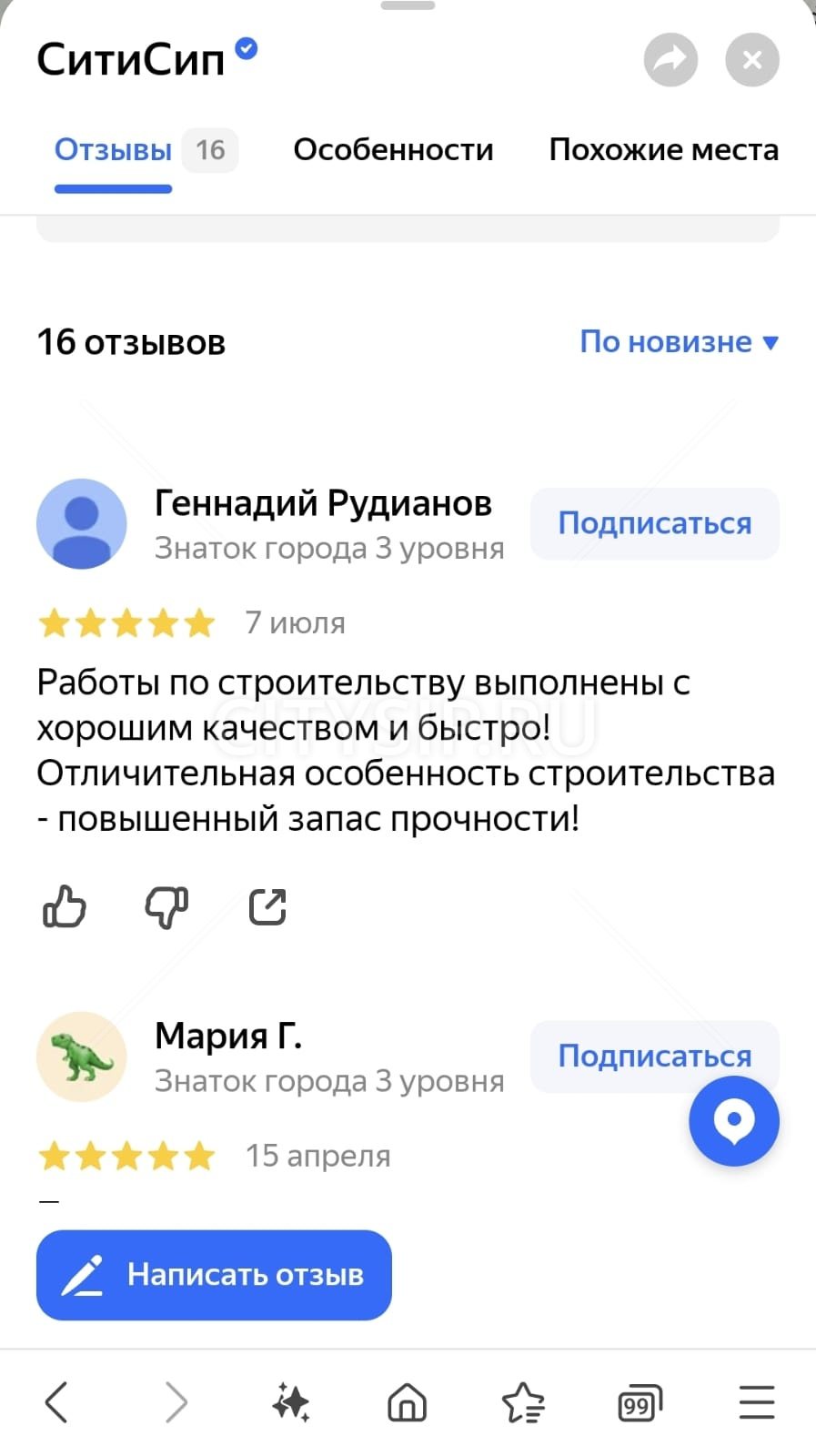816x1456 pixels.
Task: Open browser bookmarks star
Action: tap(523, 1402)
